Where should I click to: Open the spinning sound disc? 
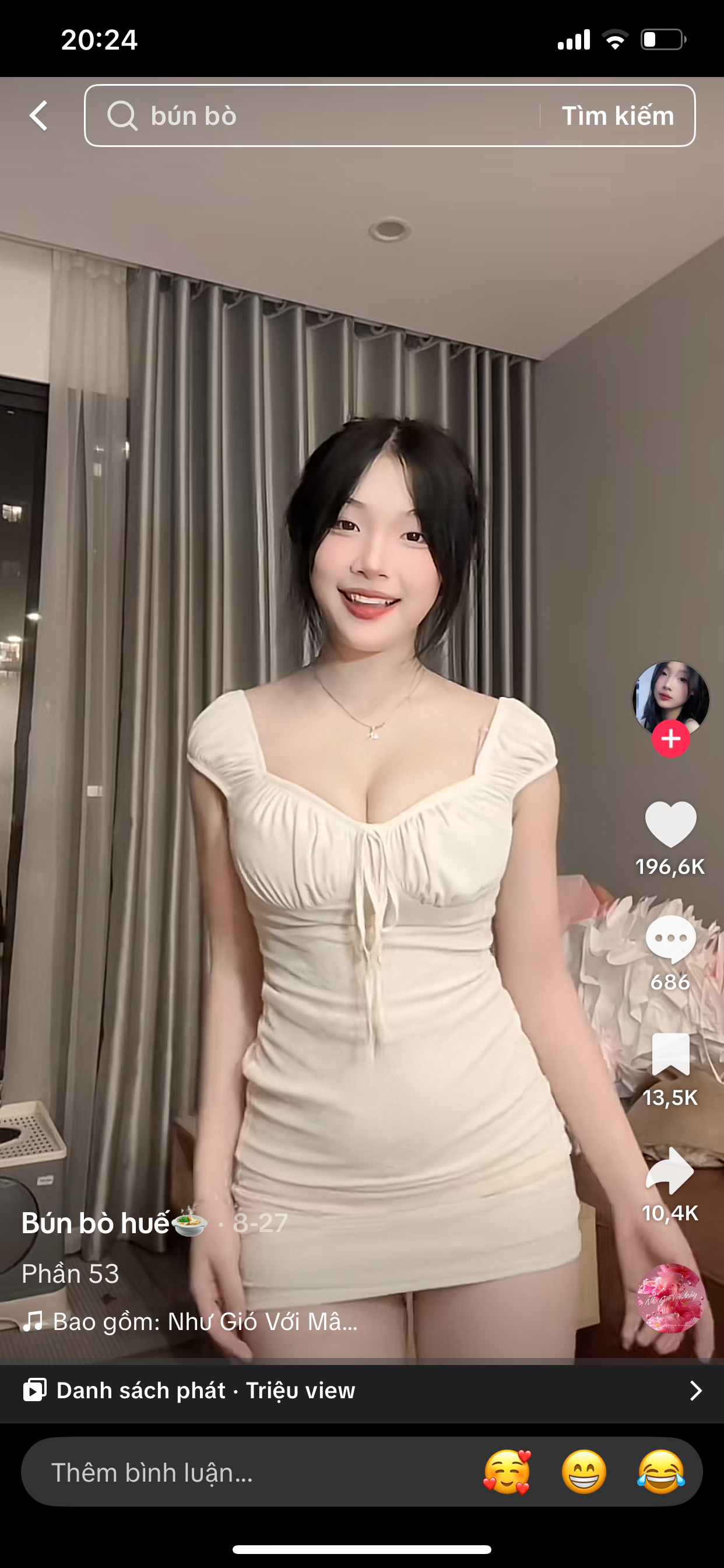tap(670, 1298)
